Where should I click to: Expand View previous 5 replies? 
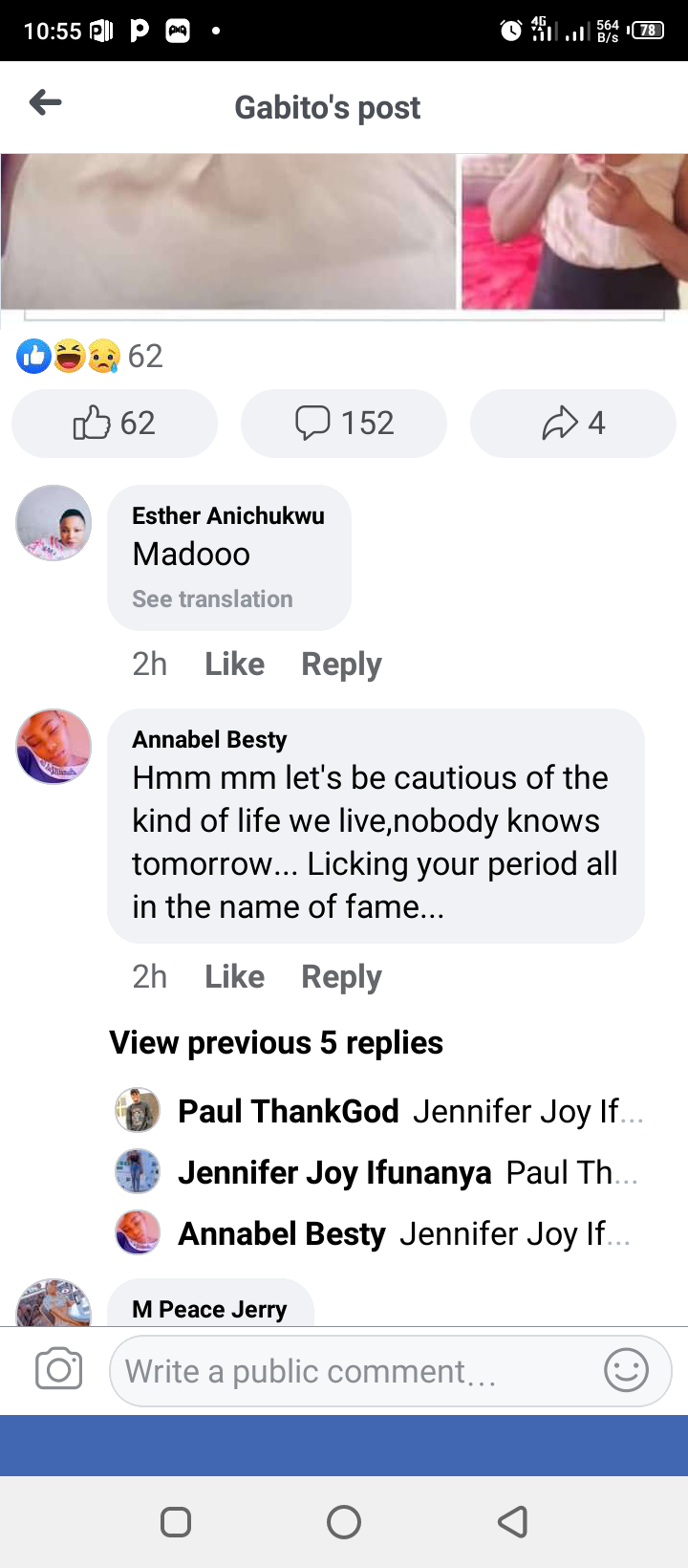tap(276, 1042)
